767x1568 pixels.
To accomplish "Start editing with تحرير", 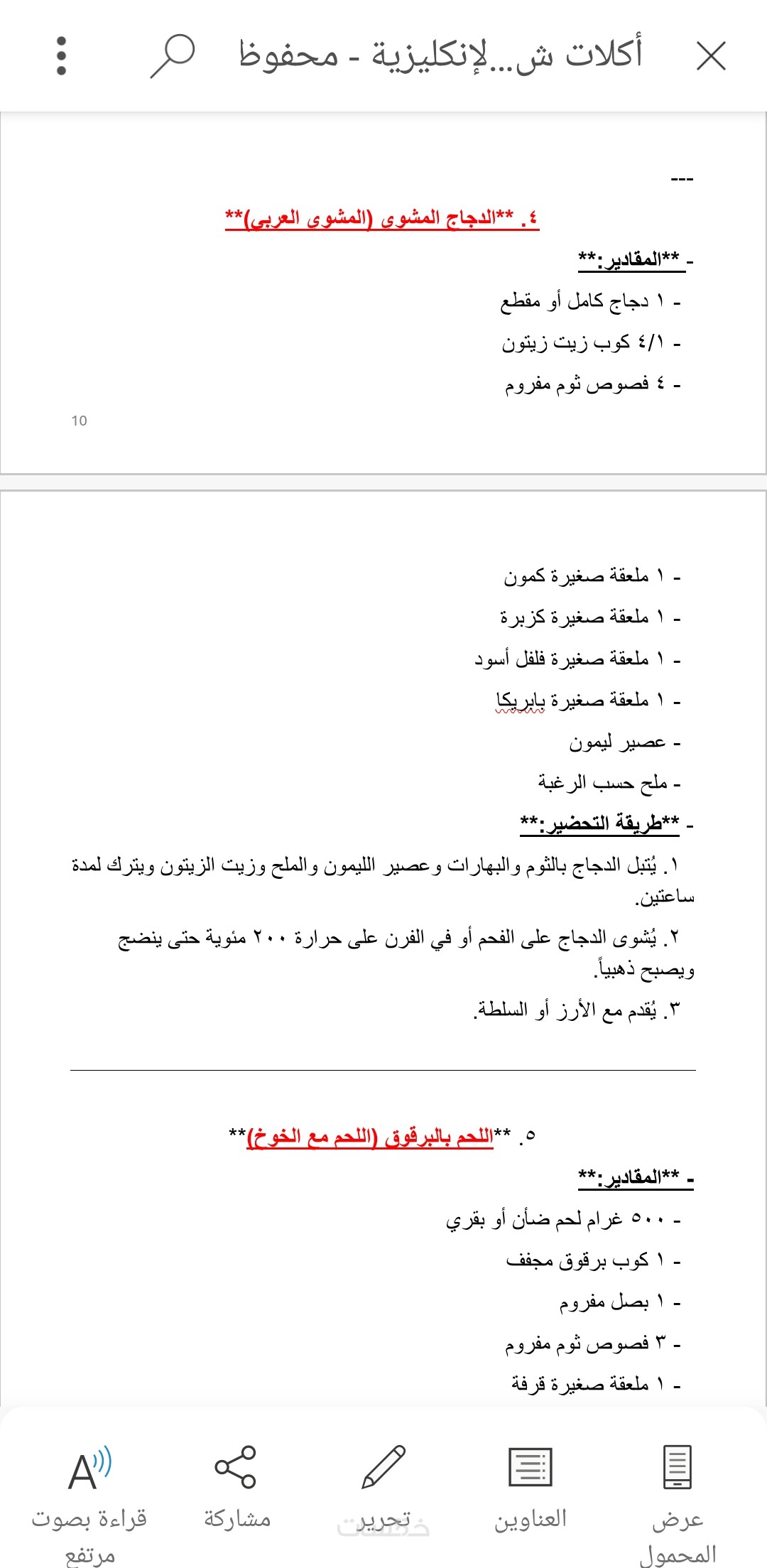I will pyautogui.click(x=383, y=1485).
